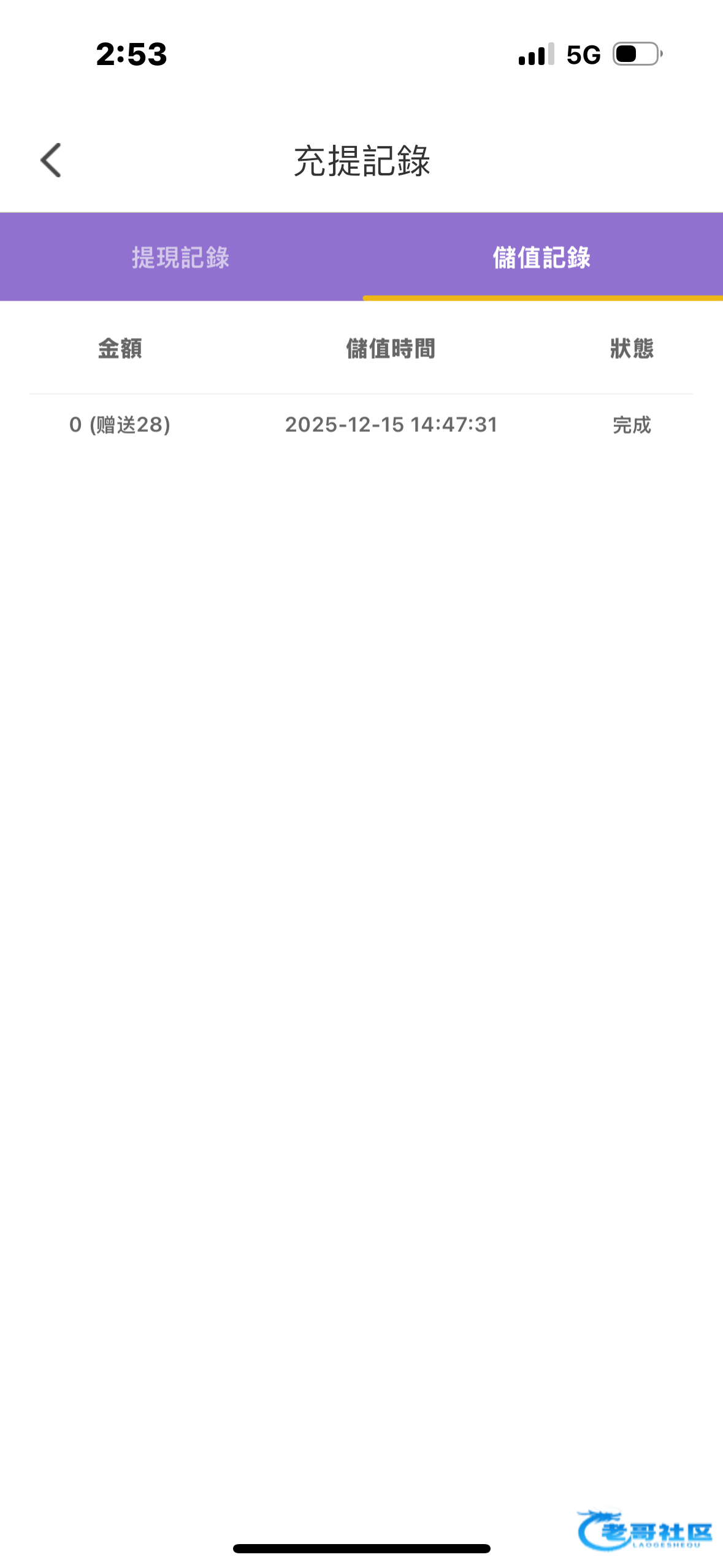723x1568 pixels.
Task: Switch to the 提現記錄 tab
Action: pyautogui.click(x=180, y=258)
